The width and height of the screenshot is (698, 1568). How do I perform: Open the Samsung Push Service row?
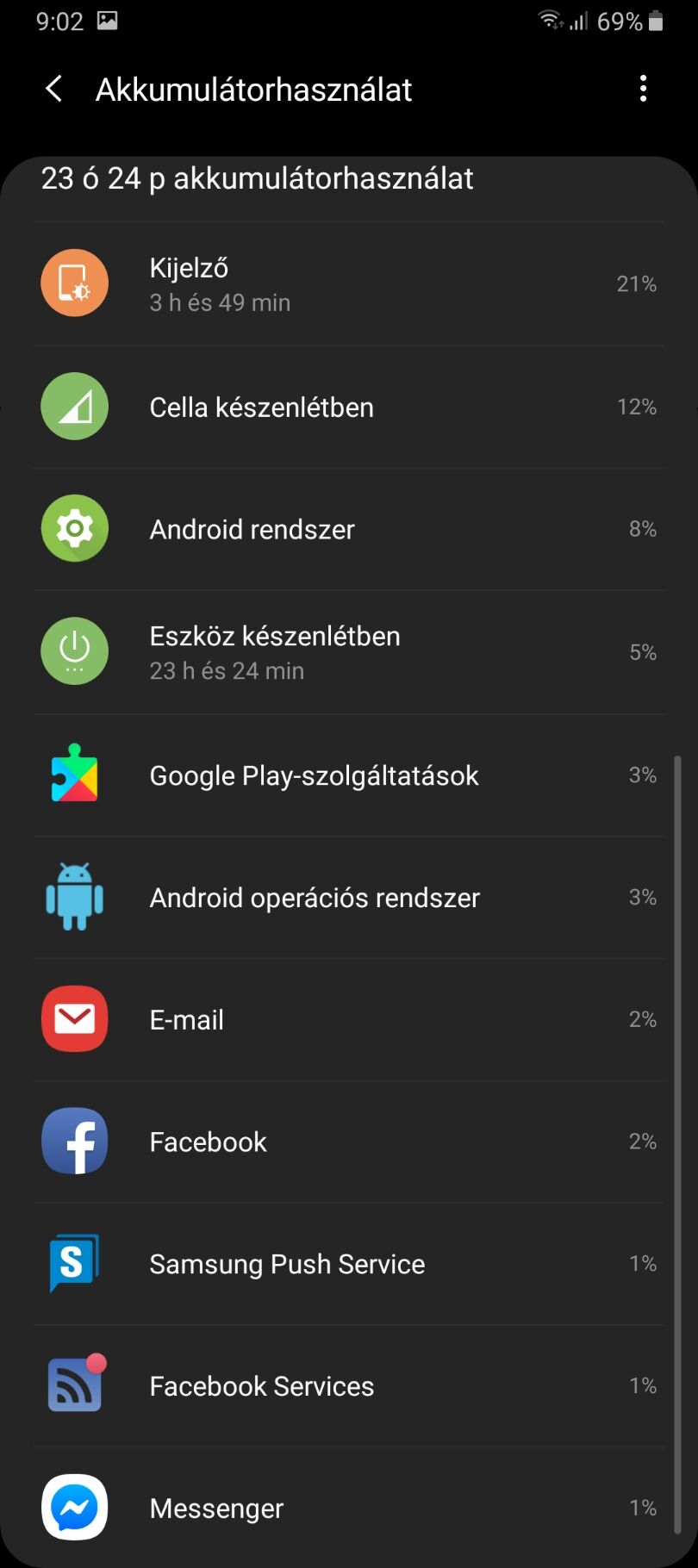tap(349, 1264)
